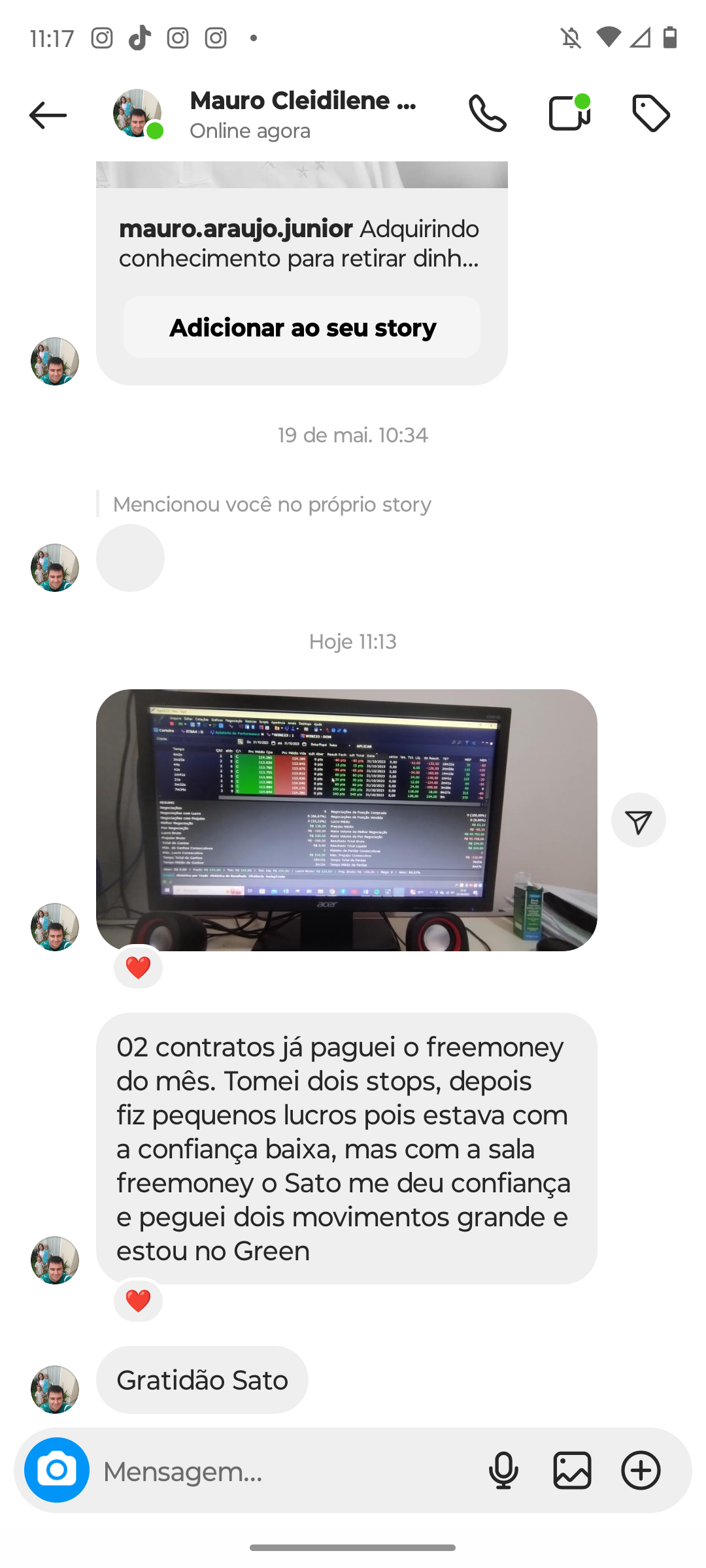Start a video call with Mauro
706x1568 pixels.
[x=569, y=113]
